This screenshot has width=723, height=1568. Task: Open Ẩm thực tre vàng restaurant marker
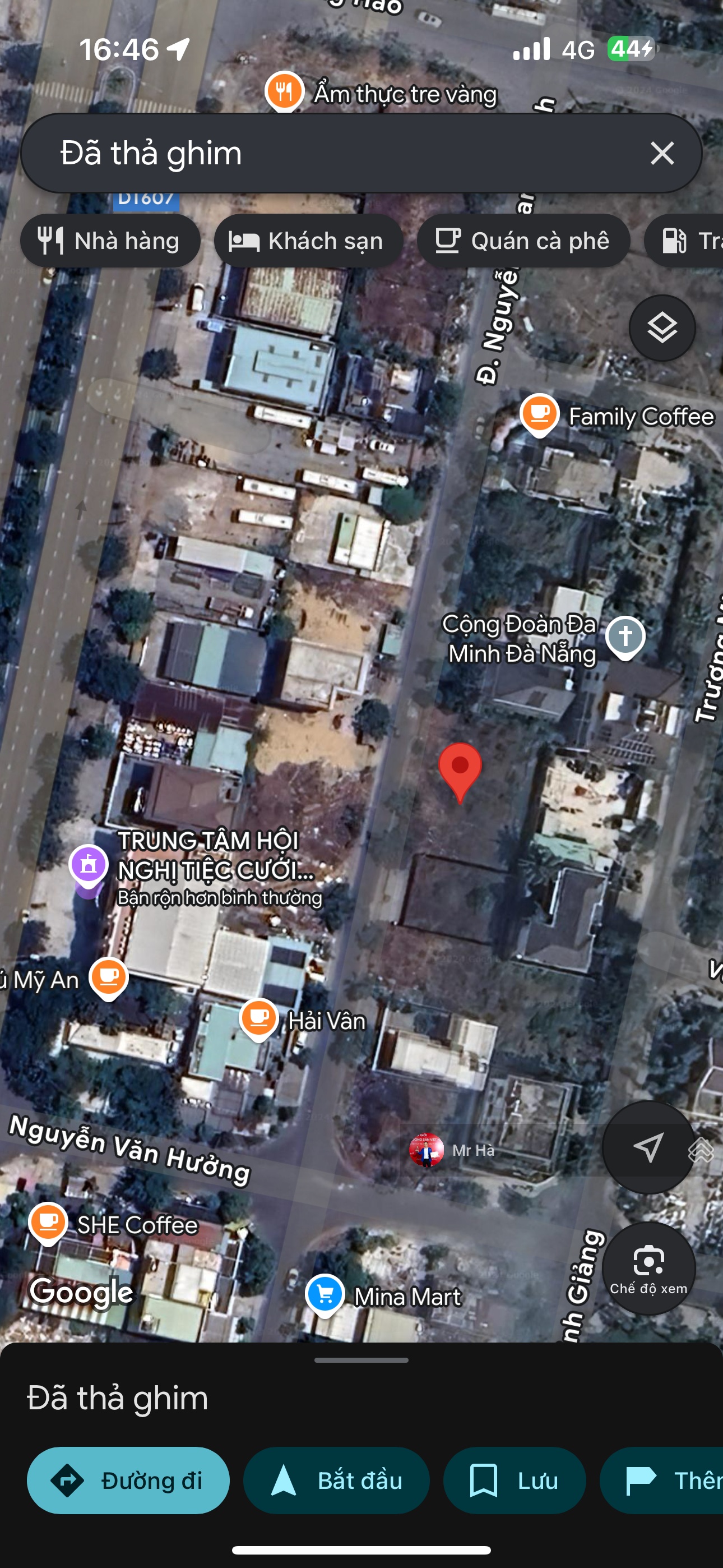[x=284, y=91]
